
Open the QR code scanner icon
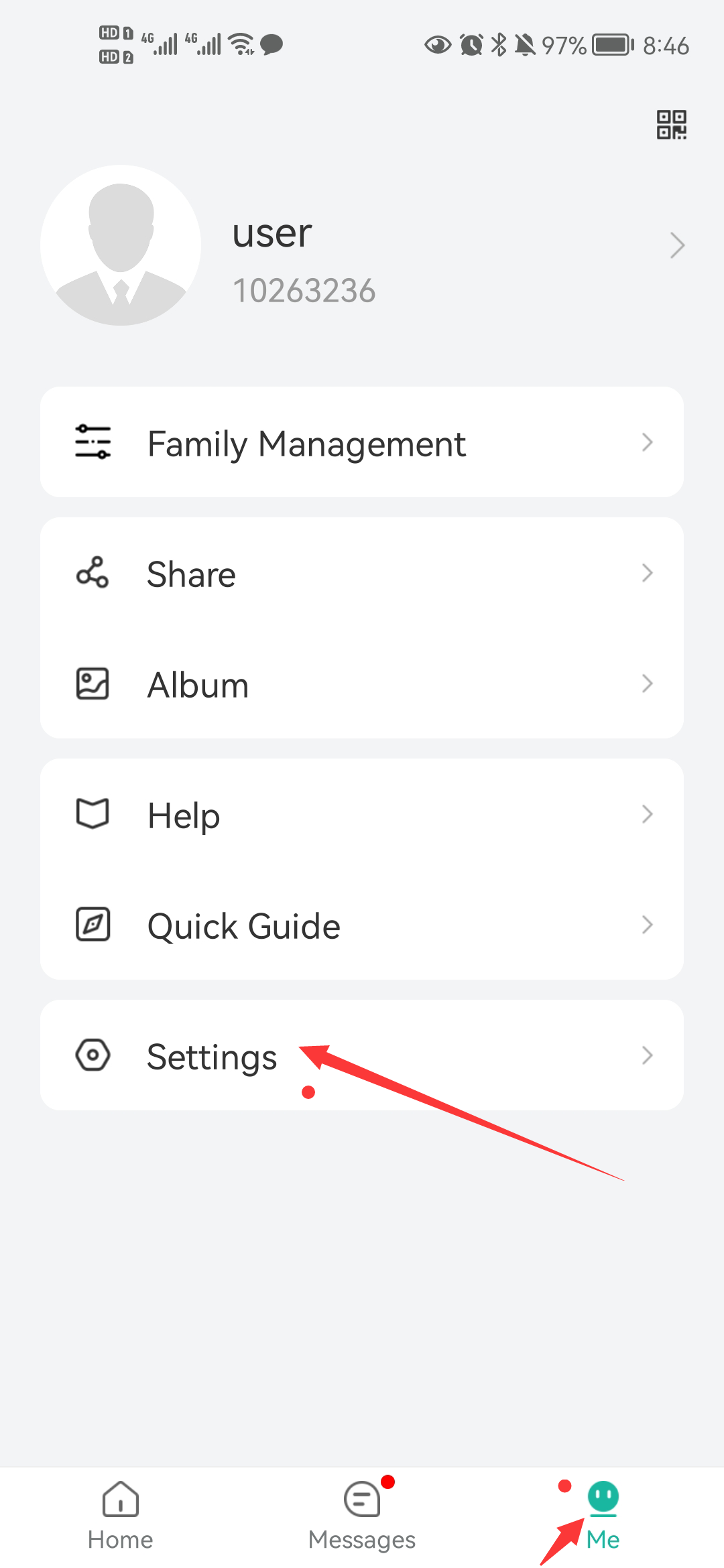tap(671, 125)
